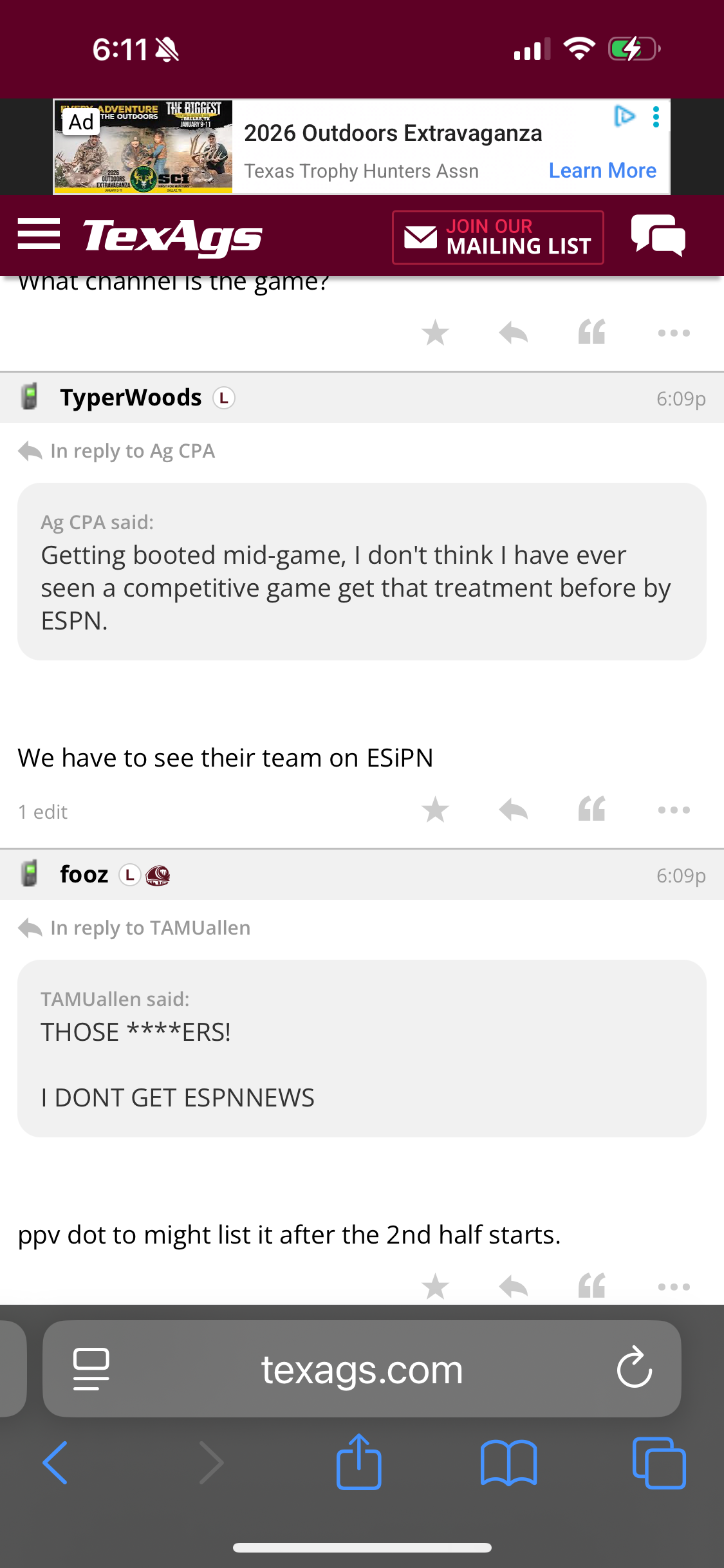Quote TyperWoods' post
Image resolution: width=724 pixels, height=1568 pixels.
point(591,810)
